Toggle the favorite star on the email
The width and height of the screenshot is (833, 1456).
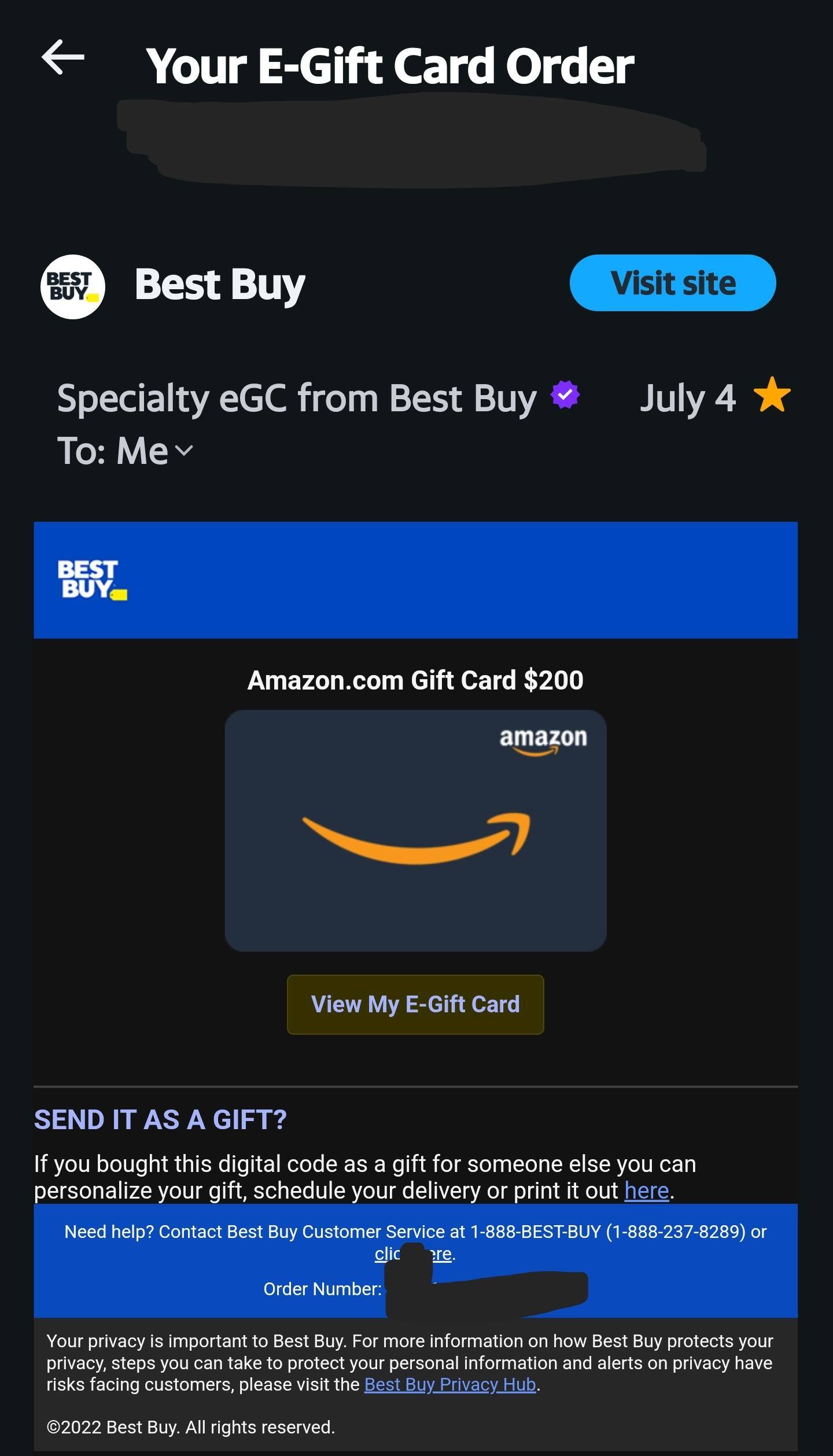(x=771, y=397)
